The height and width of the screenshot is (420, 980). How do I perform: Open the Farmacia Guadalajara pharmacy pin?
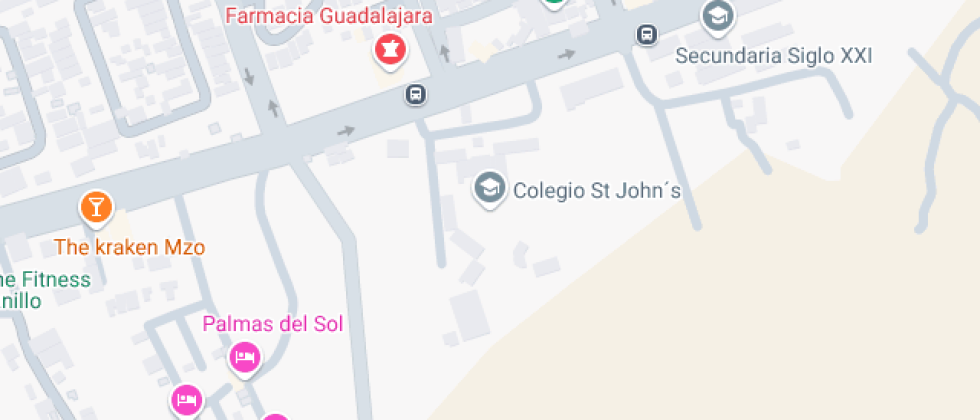391,51
